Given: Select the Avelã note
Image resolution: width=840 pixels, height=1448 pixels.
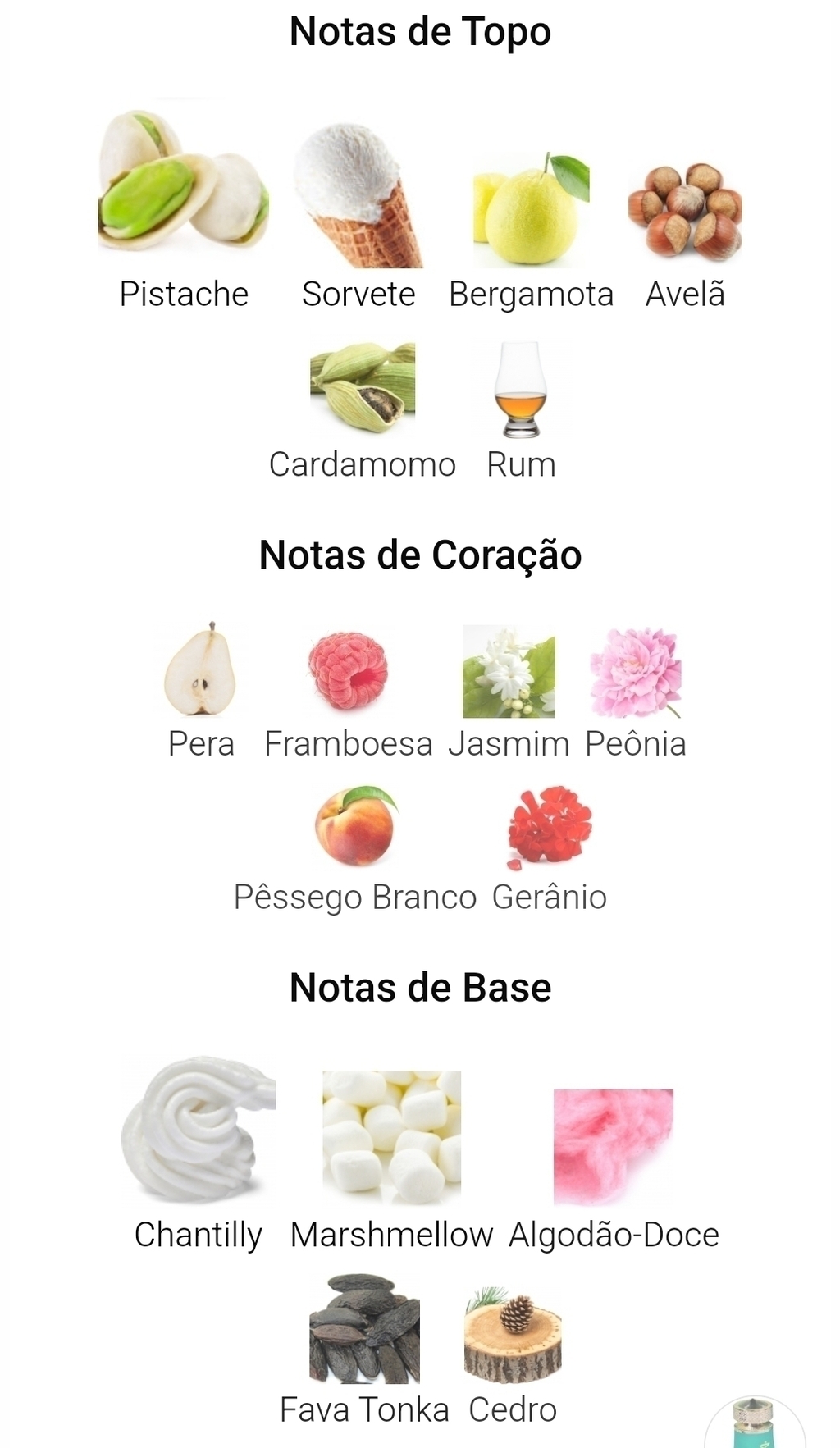Looking at the screenshot, I should pyautogui.click(x=685, y=212).
